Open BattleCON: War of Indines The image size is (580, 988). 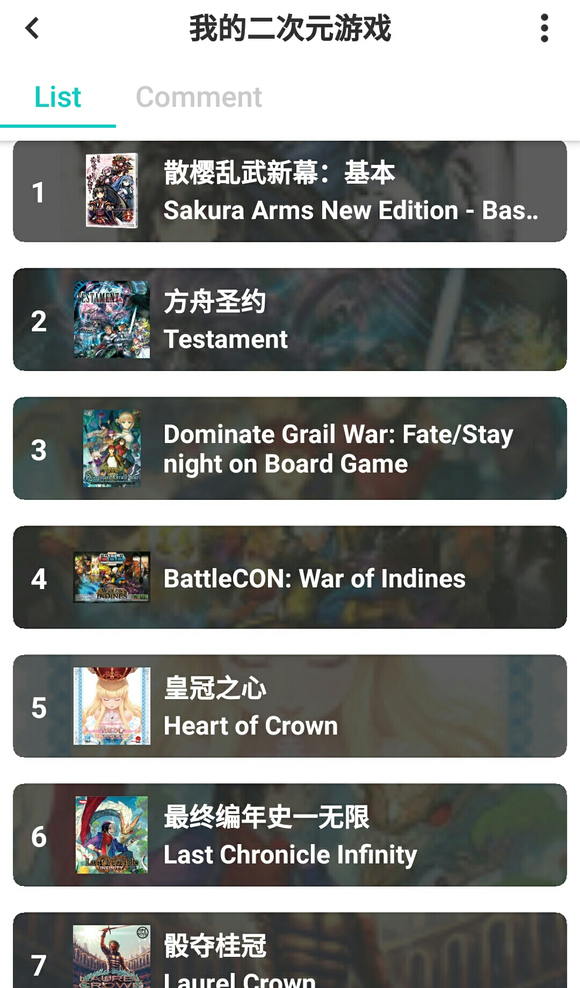click(x=289, y=577)
